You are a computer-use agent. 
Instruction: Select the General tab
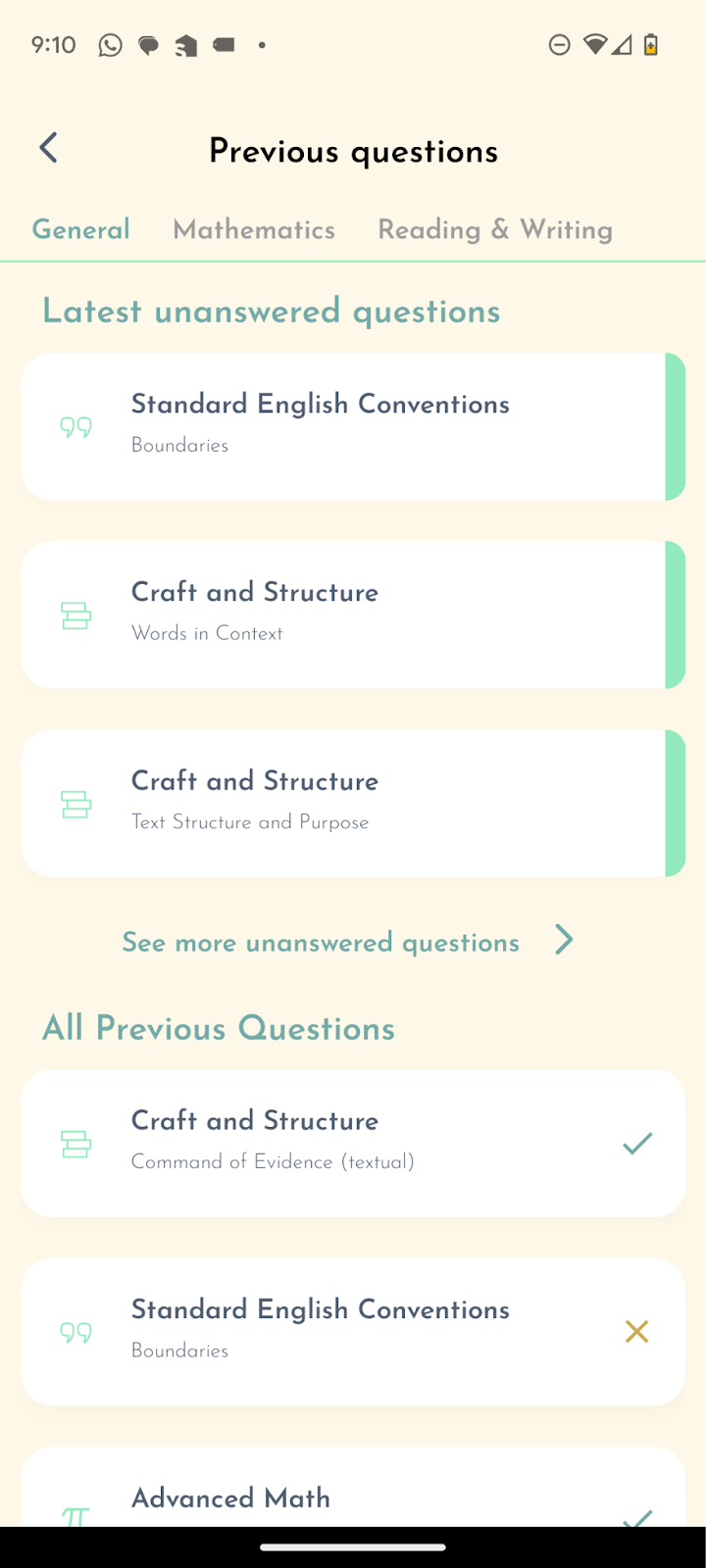point(81,229)
